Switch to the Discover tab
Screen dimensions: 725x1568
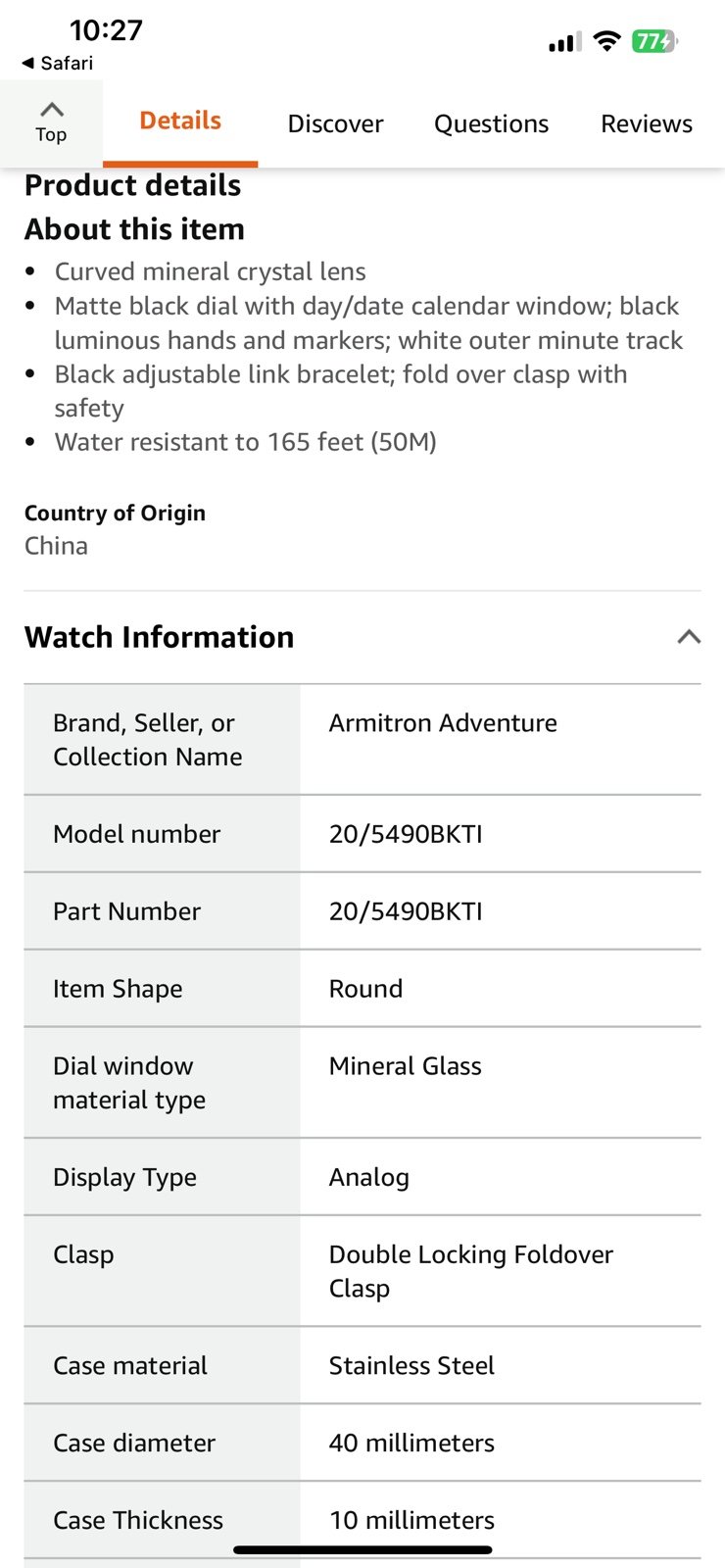click(x=335, y=124)
